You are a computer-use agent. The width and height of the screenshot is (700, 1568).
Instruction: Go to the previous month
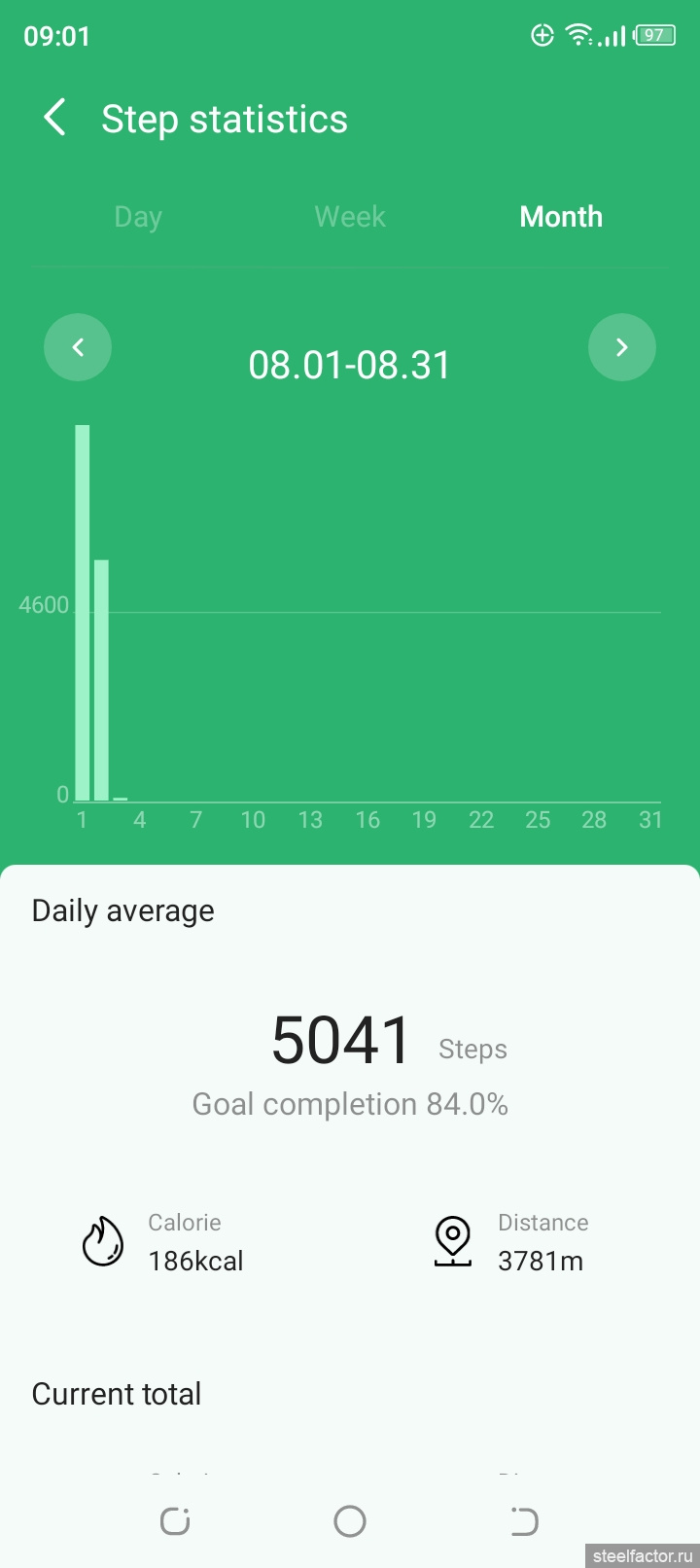[x=78, y=347]
